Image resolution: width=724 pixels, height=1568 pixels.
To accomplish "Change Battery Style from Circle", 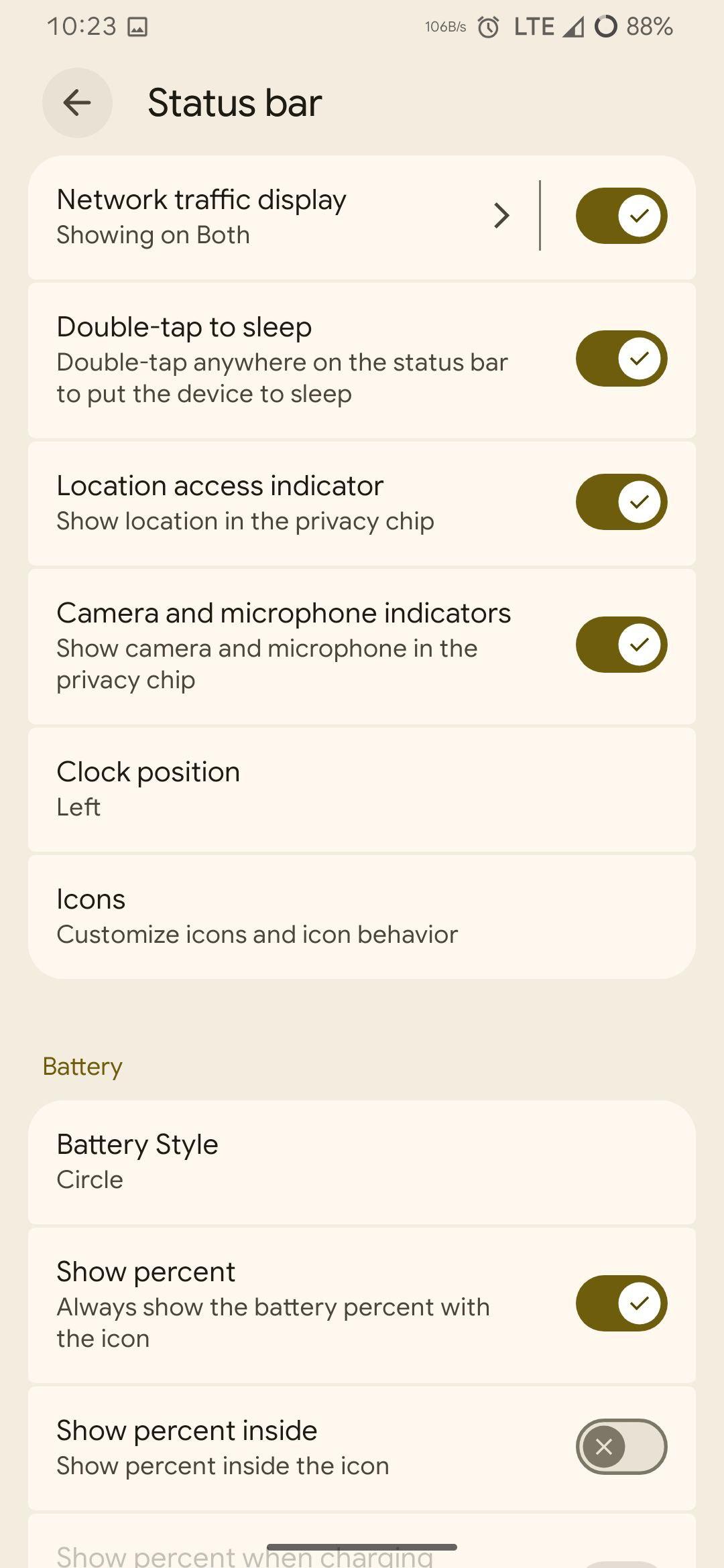I will [362, 1161].
